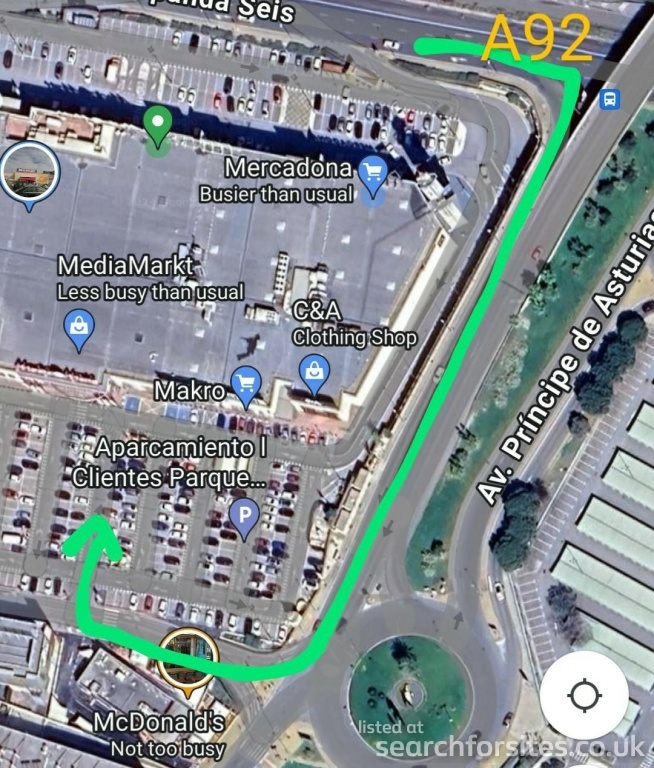The height and width of the screenshot is (768, 654).
Task: Open the Makro store pin
Action: [245, 383]
